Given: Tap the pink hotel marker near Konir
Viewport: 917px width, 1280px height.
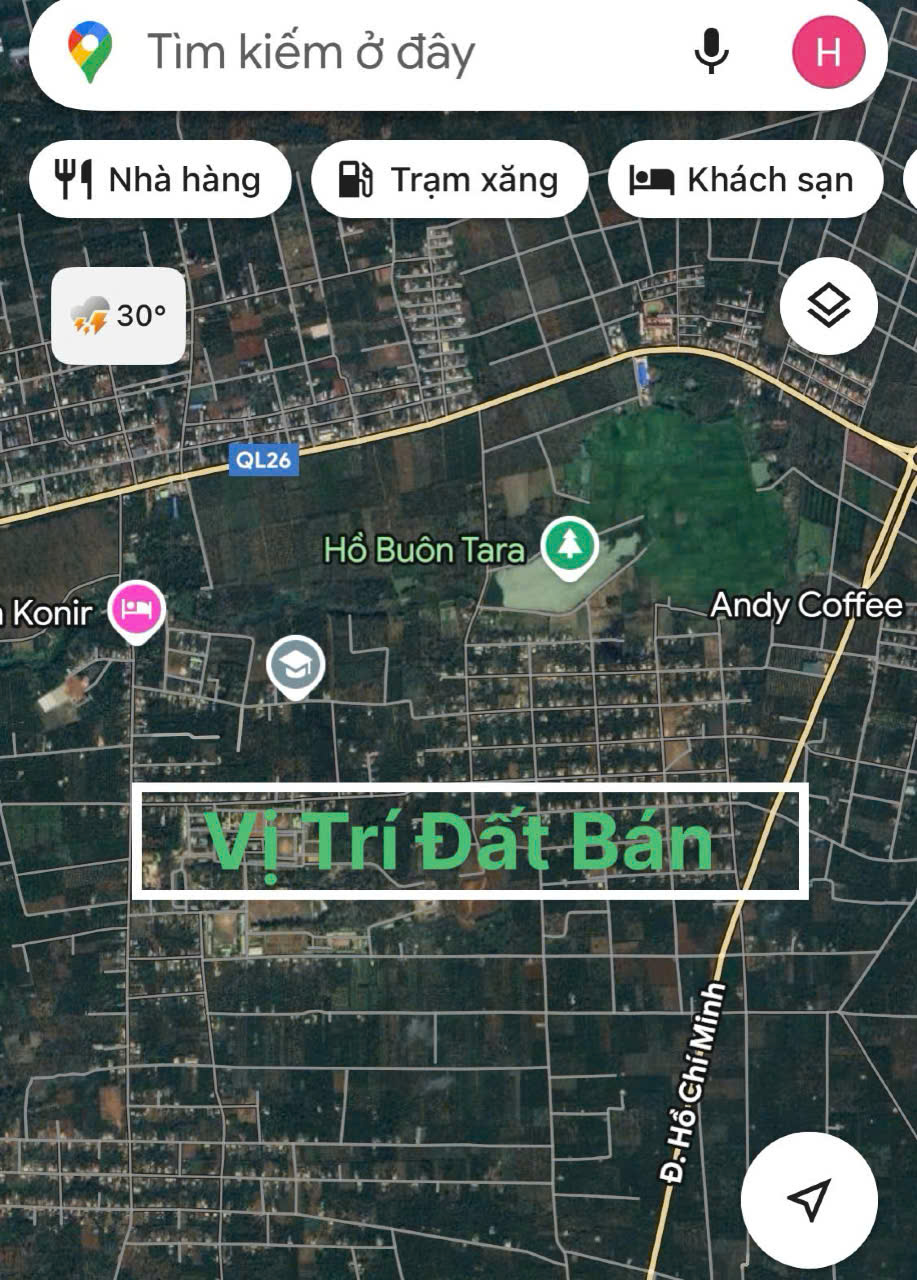Looking at the screenshot, I should pos(137,609).
